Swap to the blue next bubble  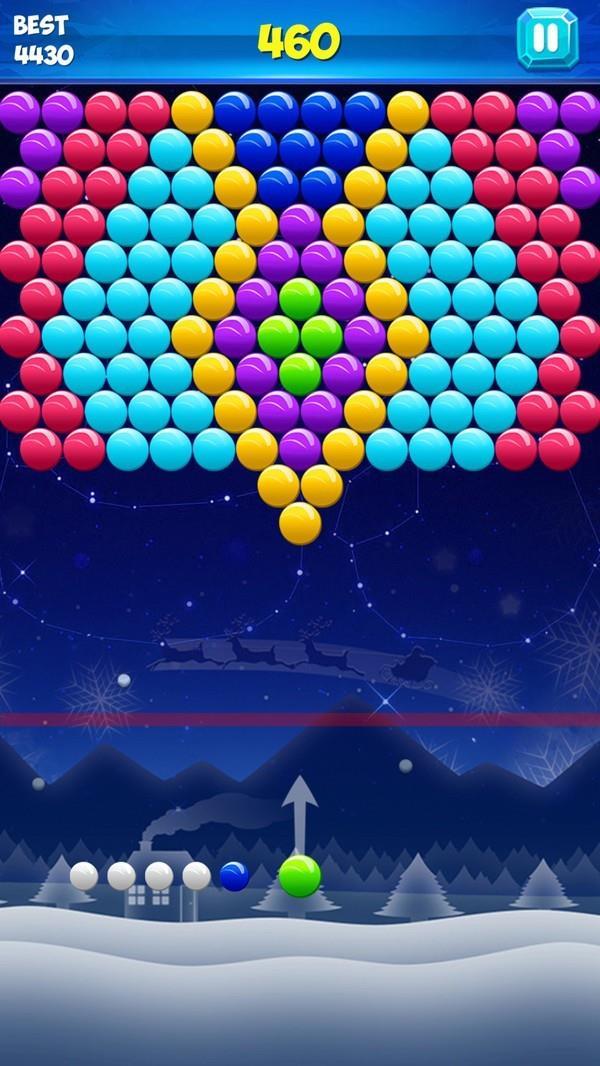pyautogui.click(x=234, y=876)
